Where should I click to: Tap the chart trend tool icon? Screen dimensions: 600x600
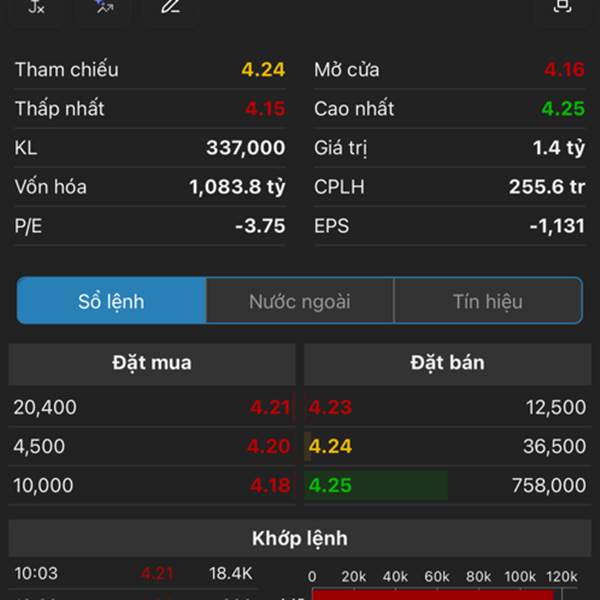104,7
